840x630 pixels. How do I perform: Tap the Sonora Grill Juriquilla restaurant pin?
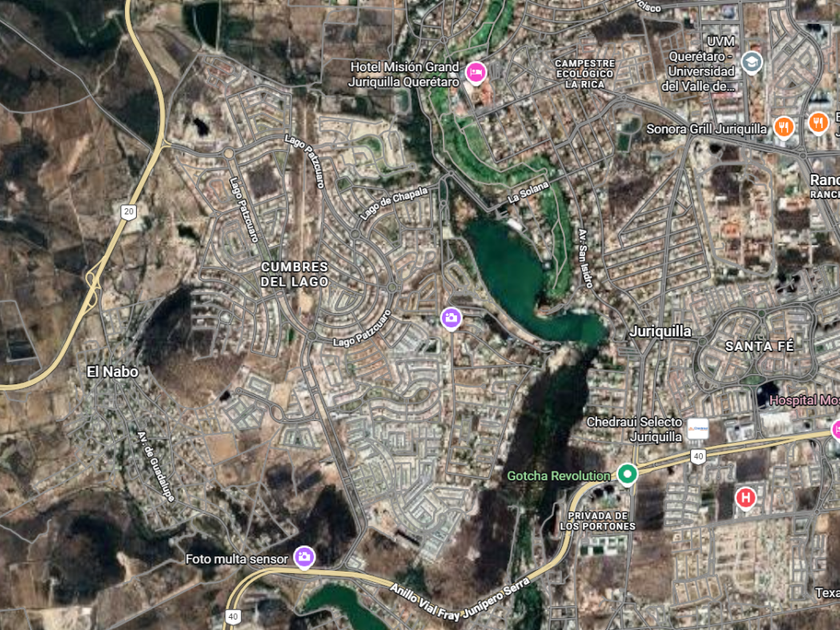point(784,127)
